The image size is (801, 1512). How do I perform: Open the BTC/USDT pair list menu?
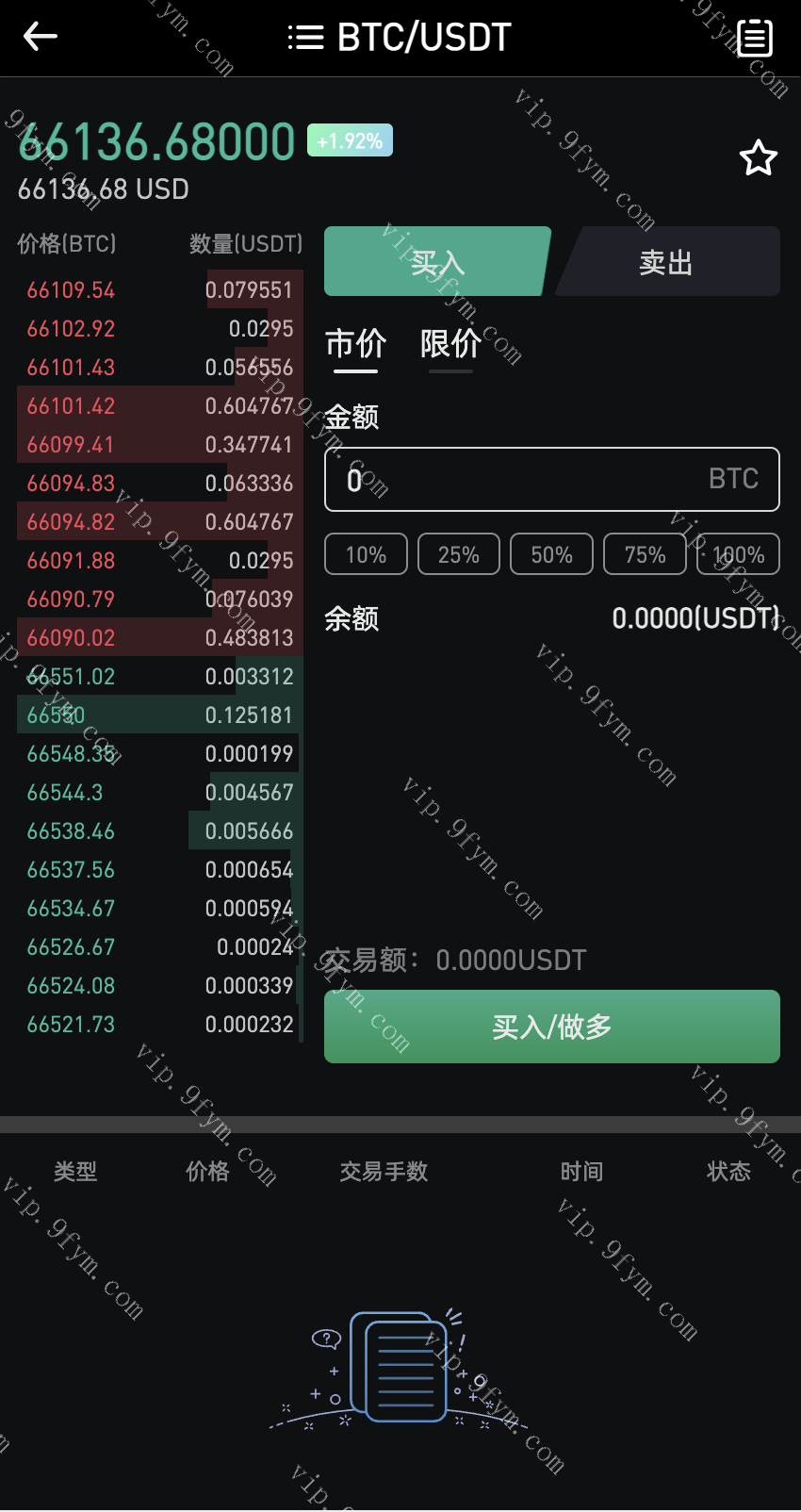pos(305,38)
